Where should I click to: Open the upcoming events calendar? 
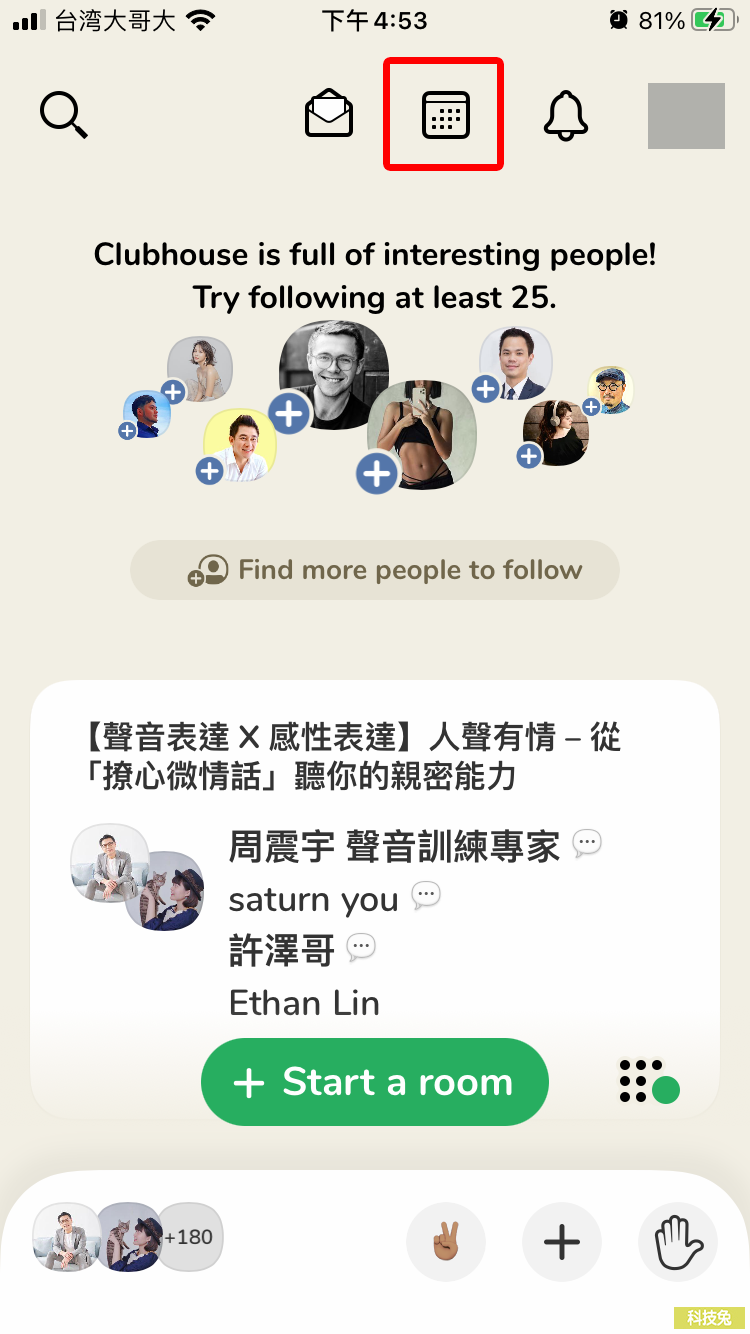[x=445, y=115]
